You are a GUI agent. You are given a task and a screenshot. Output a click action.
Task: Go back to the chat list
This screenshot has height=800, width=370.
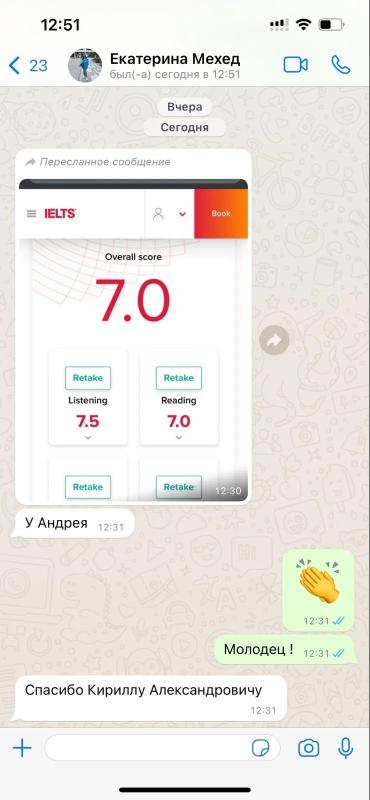28,65
